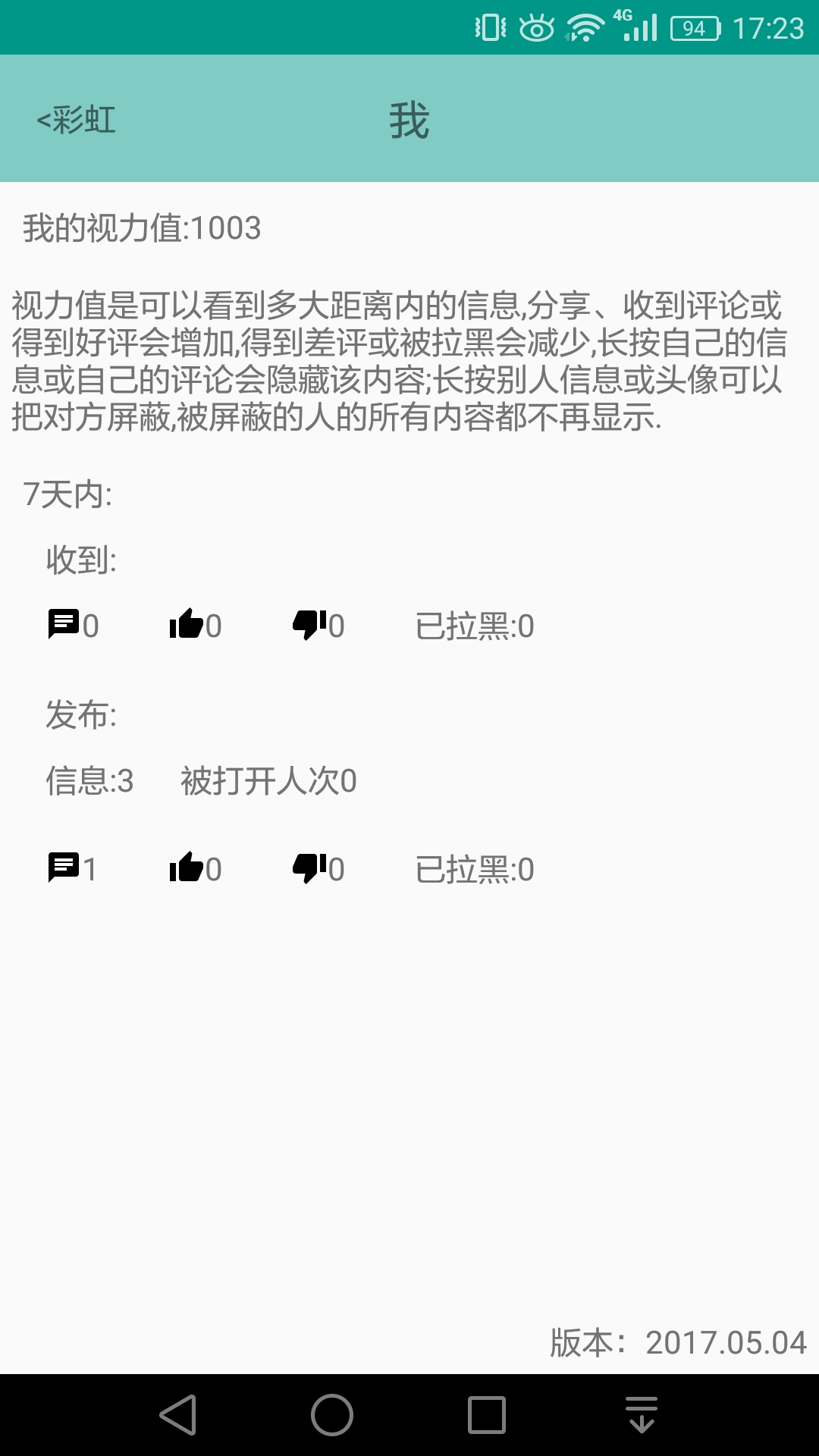Tap the battery level indicator showing 94
Viewport: 819px width, 1456px height.
click(692, 25)
